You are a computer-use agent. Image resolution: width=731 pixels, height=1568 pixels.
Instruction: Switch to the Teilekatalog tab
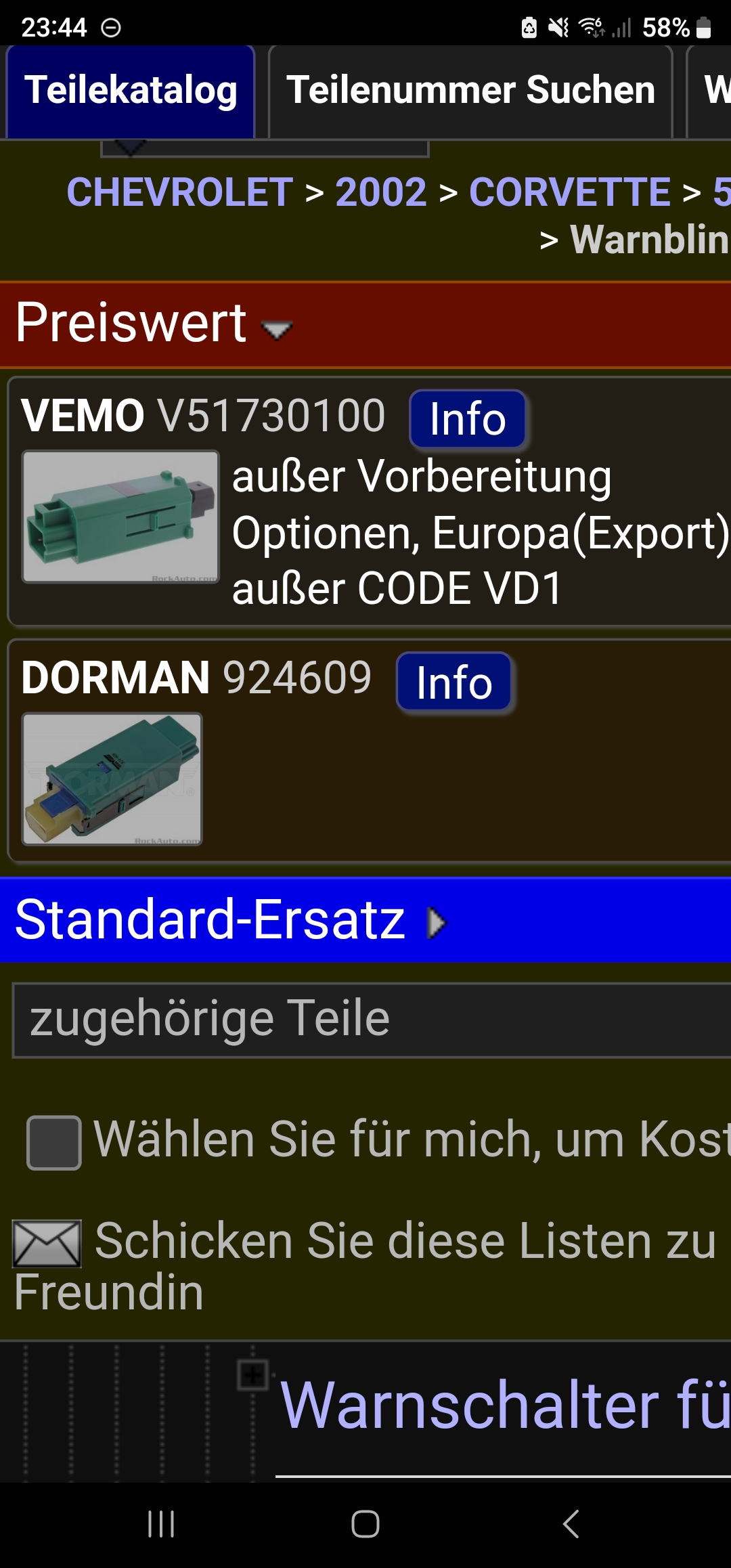tap(130, 91)
